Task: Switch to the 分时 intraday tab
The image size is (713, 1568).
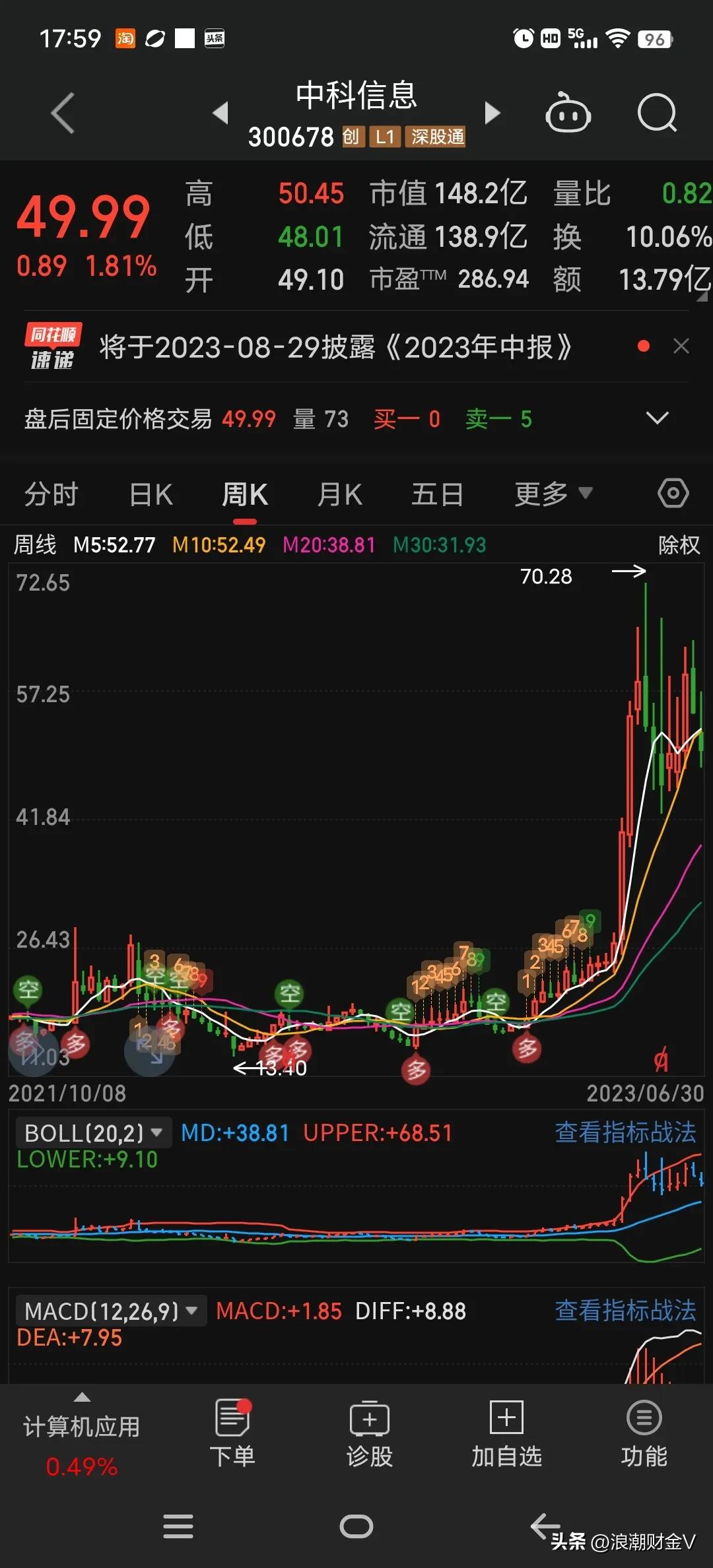Action: tap(51, 493)
